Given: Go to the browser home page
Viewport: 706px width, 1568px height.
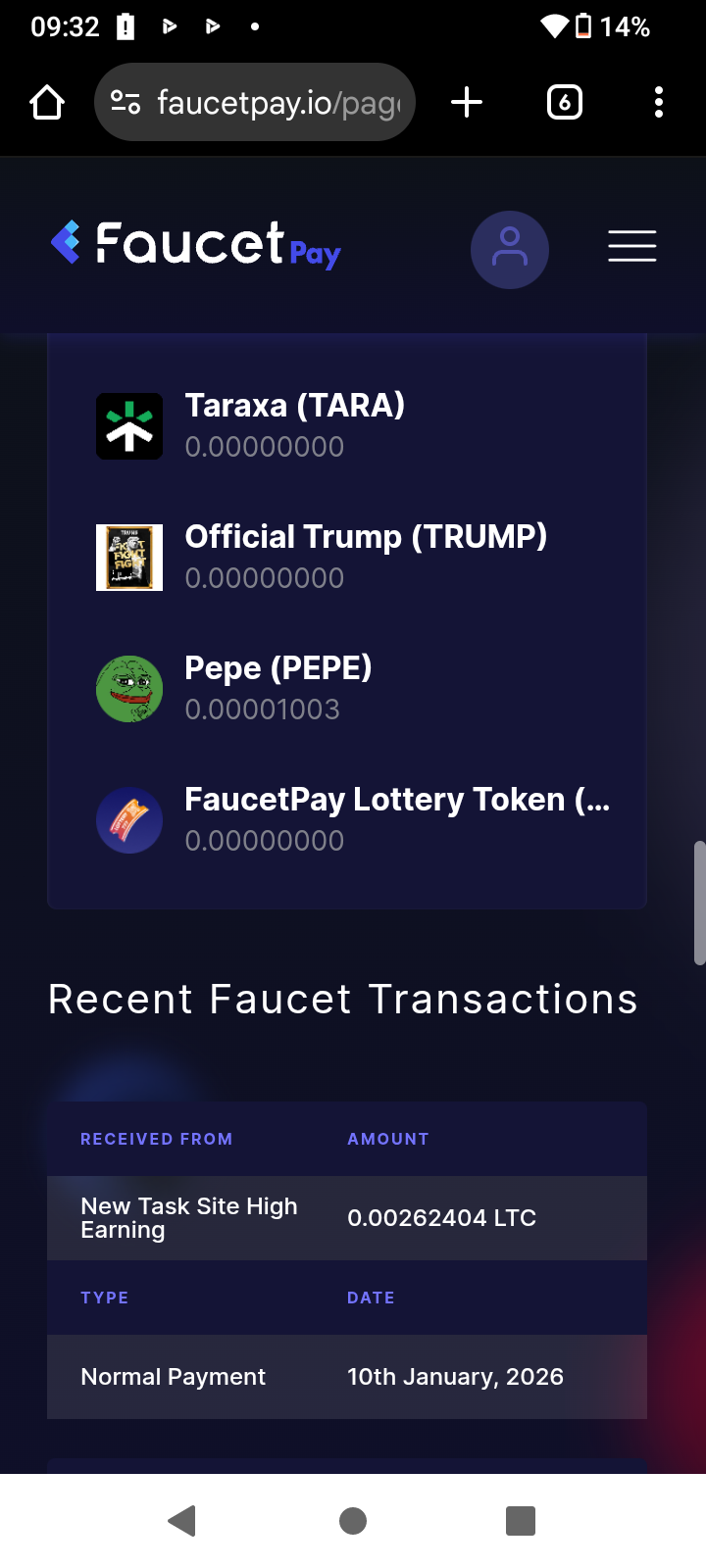Looking at the screenshot, I should tap(47, 102).
